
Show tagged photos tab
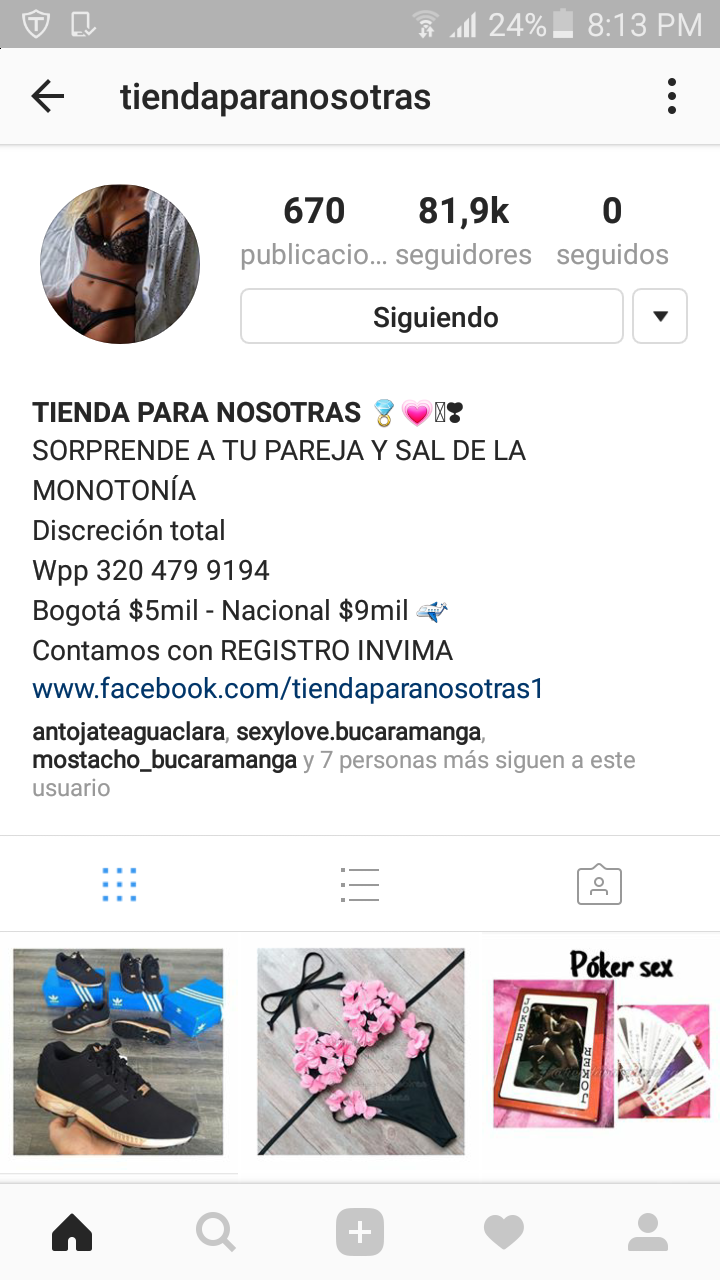[599, 885]
